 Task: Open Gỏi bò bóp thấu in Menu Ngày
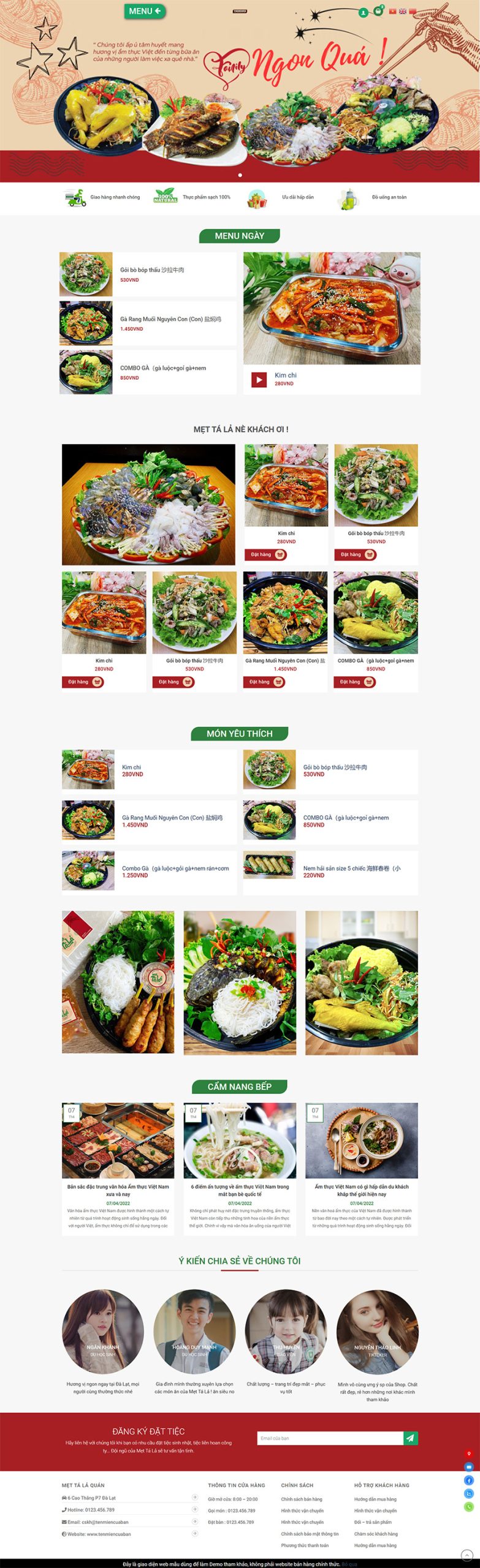click(152, 269)
